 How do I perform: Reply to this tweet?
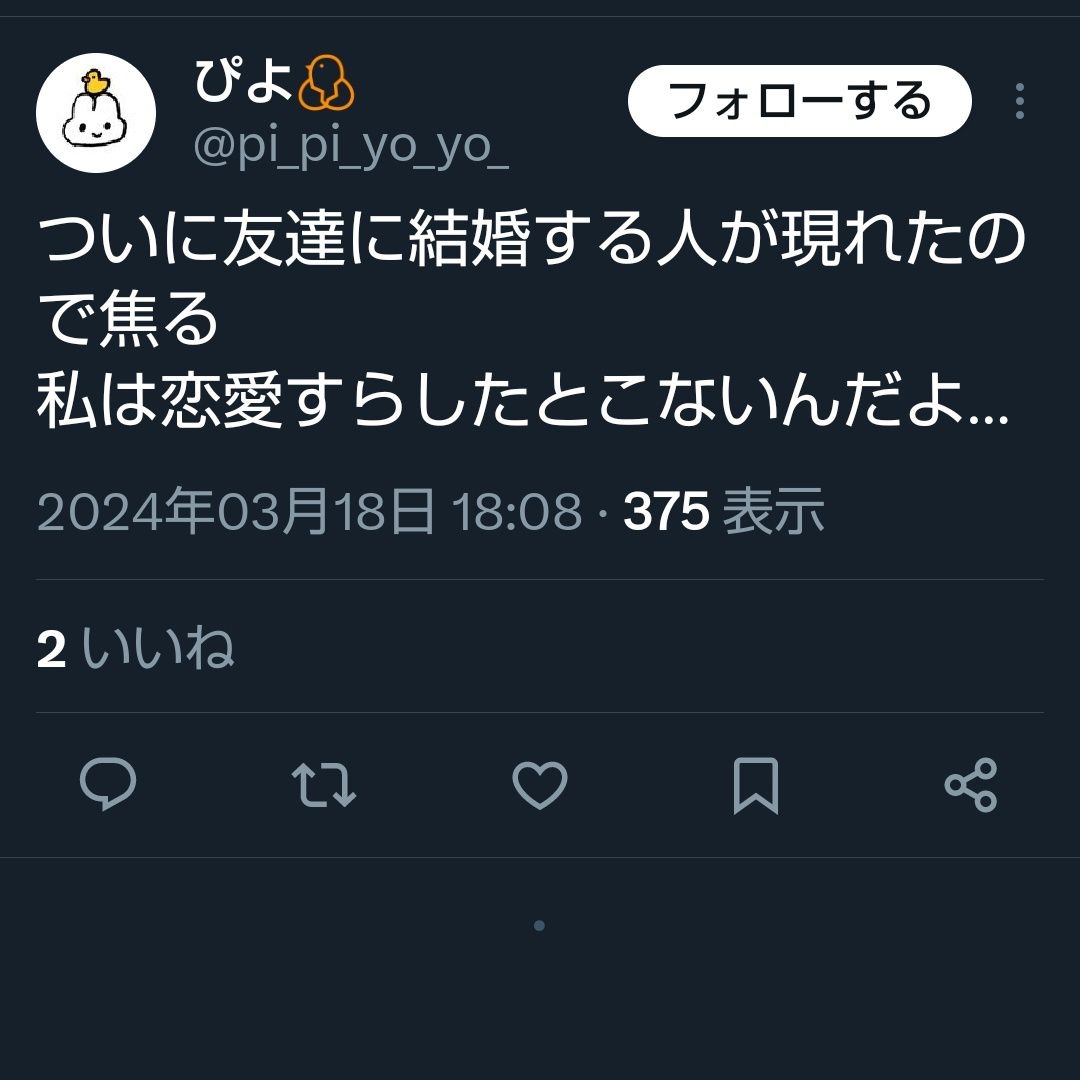coord(108,784)
